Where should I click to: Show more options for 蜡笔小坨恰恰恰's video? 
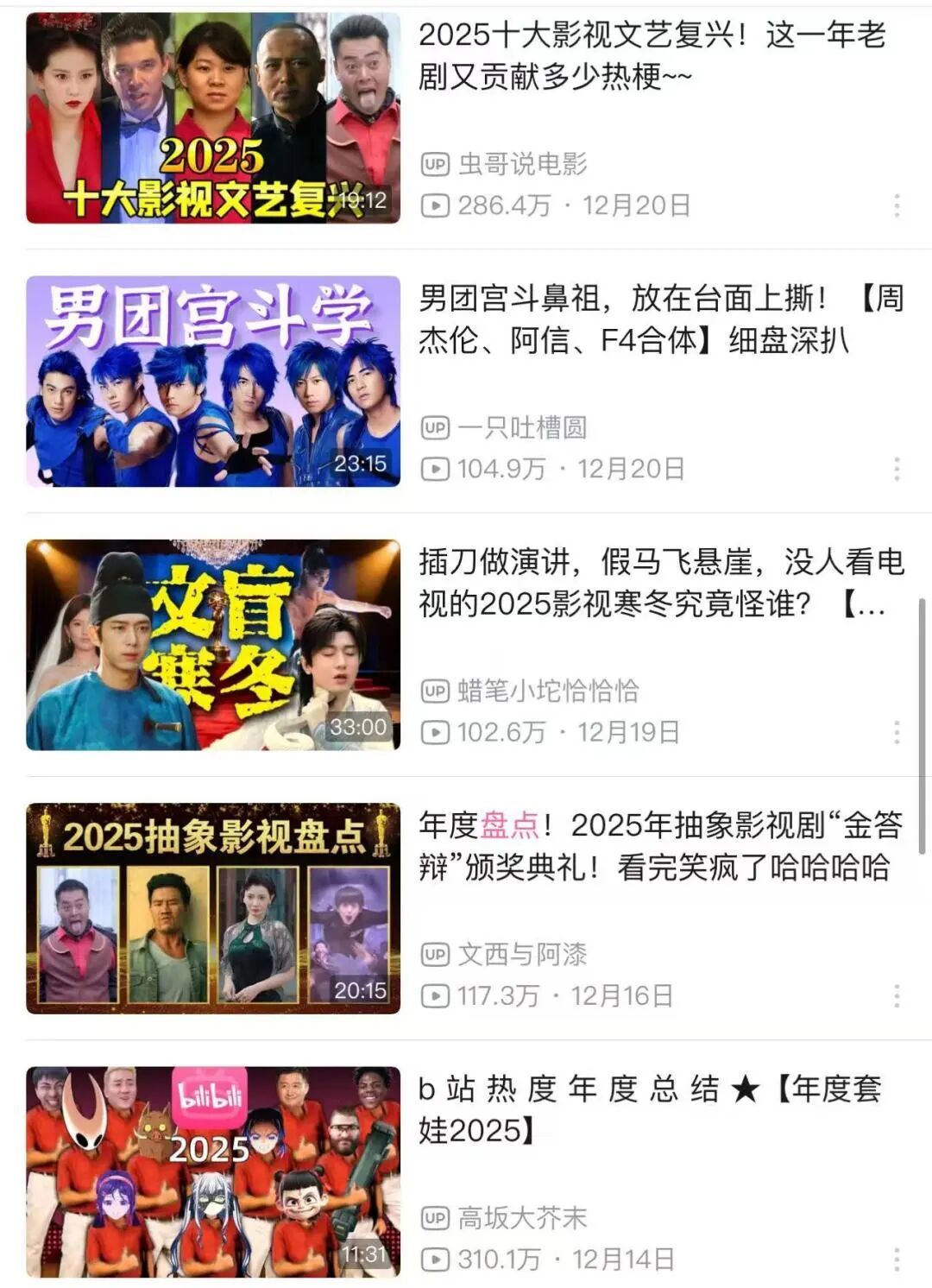pos(897,732)
